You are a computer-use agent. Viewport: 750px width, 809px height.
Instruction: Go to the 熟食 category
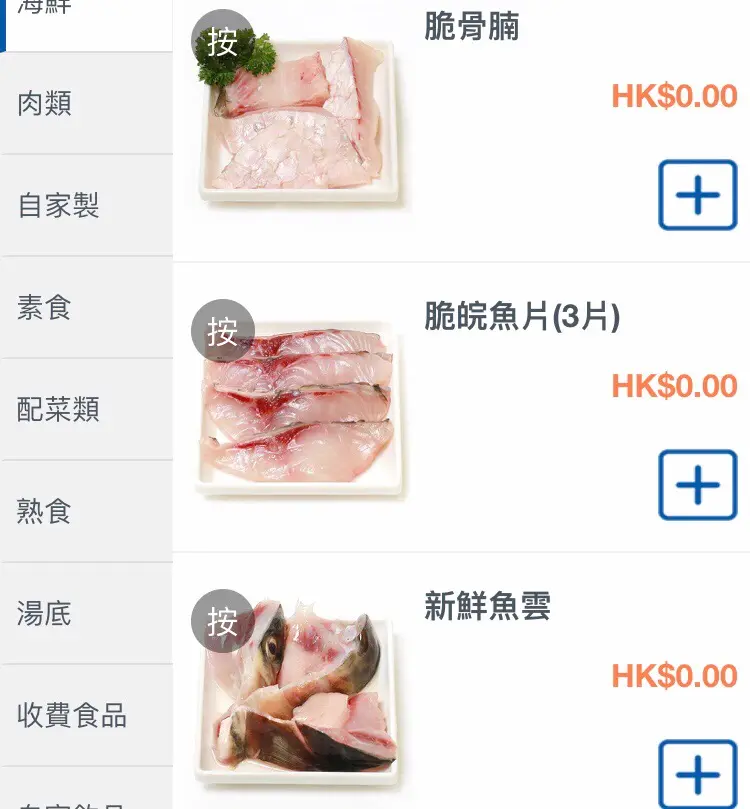86,511
